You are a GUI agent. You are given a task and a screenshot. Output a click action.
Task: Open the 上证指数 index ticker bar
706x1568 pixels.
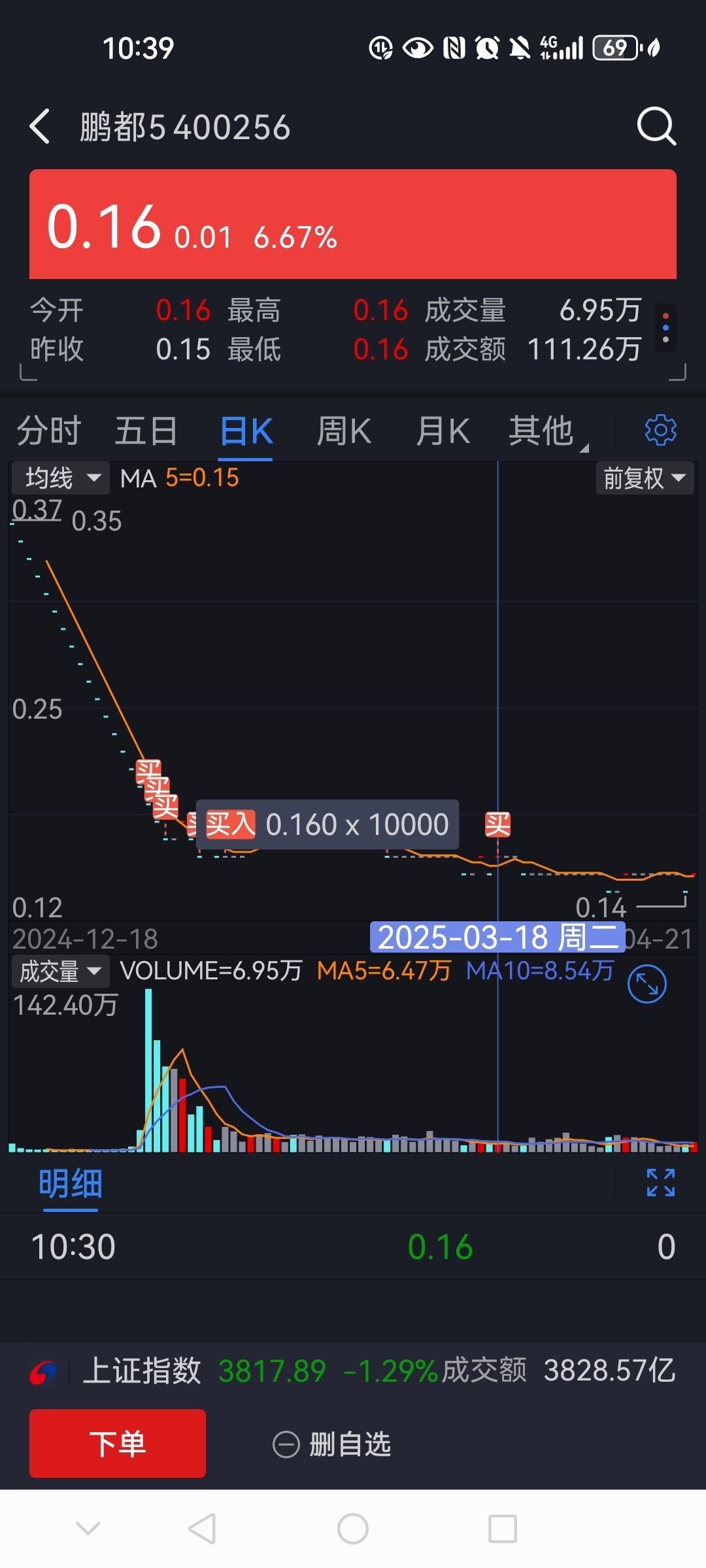(353, 1371)
